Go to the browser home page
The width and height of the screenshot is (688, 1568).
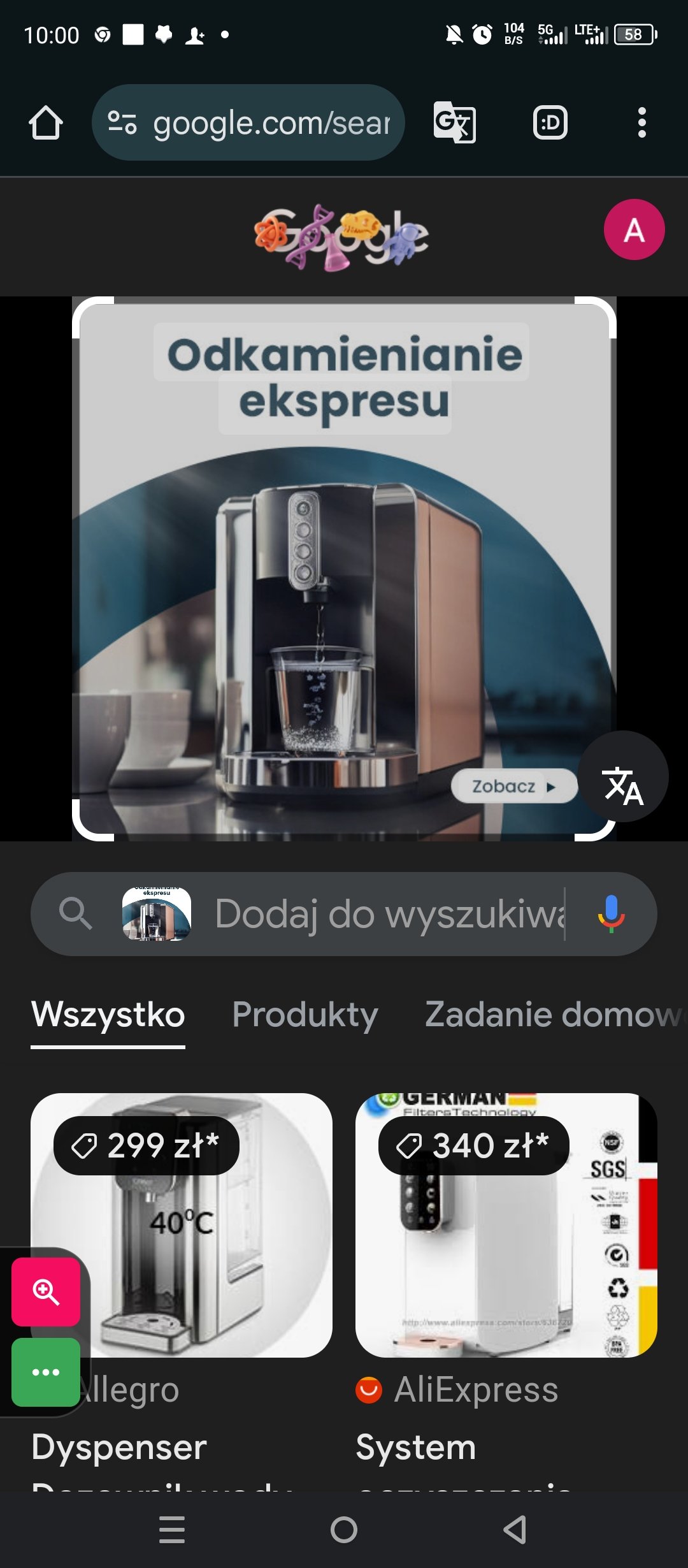[46, 122]
